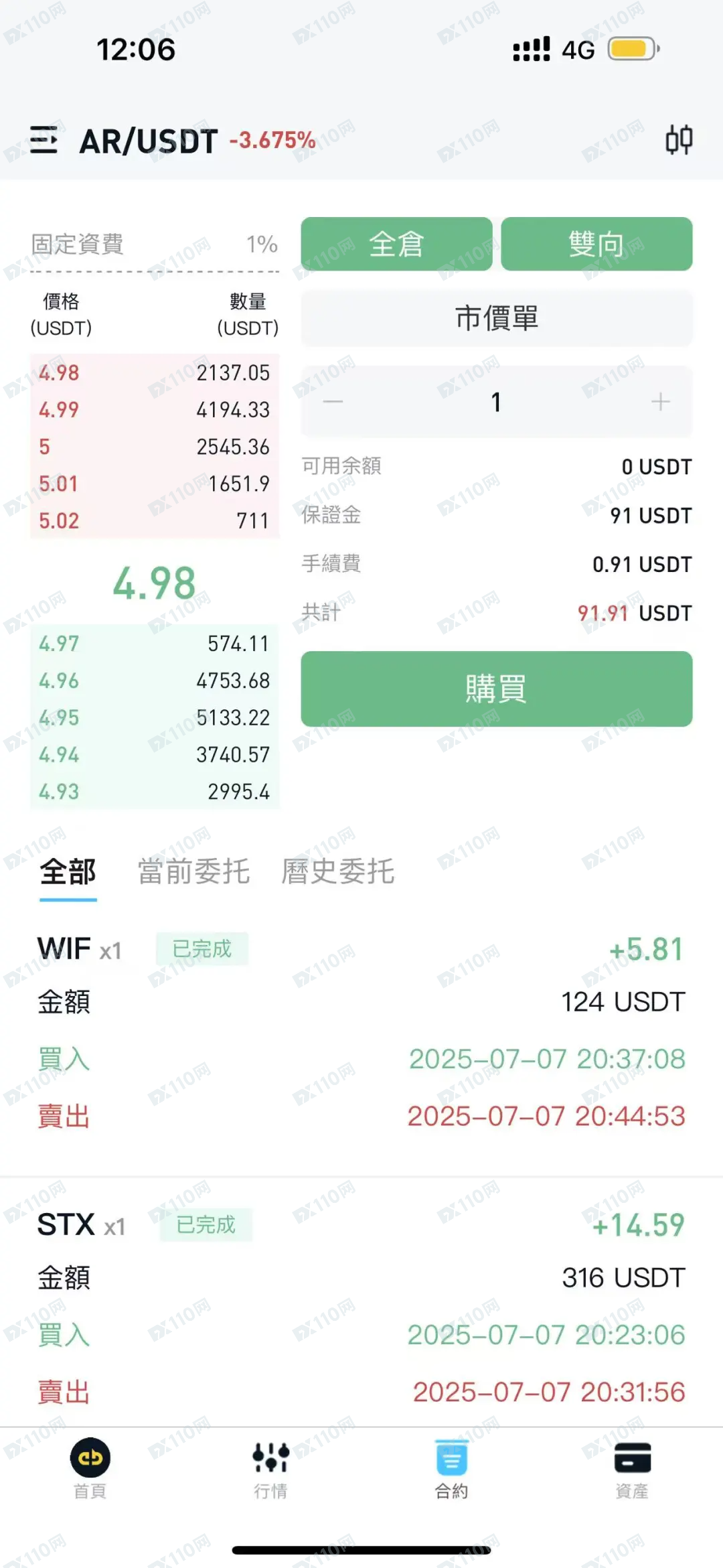Open the trading pair list menu
The width and height of the screenshot is (723, 1568).
(x=44, y=140)
